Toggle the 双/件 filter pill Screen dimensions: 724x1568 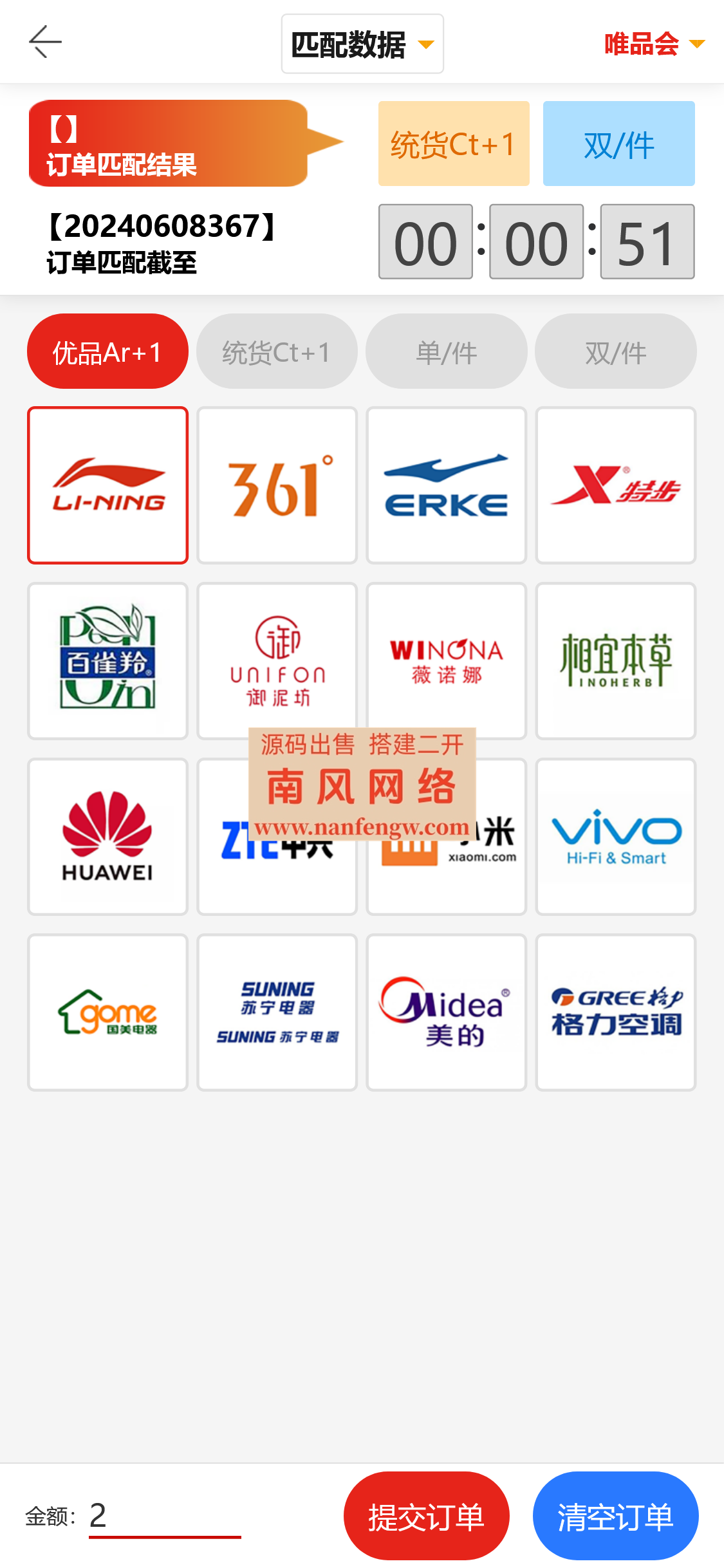point(616,351)
